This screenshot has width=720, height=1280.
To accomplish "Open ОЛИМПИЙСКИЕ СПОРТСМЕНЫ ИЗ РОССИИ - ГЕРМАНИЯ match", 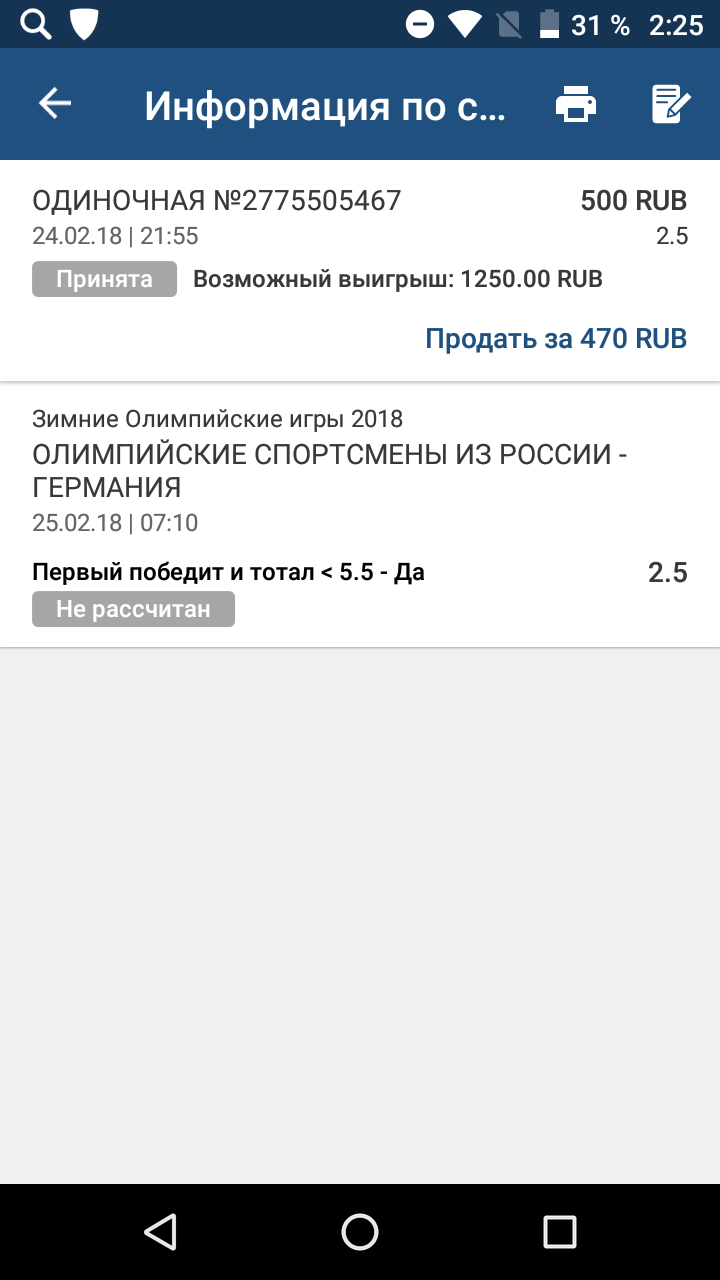I will pyautogui.click(x=330, y=470).
